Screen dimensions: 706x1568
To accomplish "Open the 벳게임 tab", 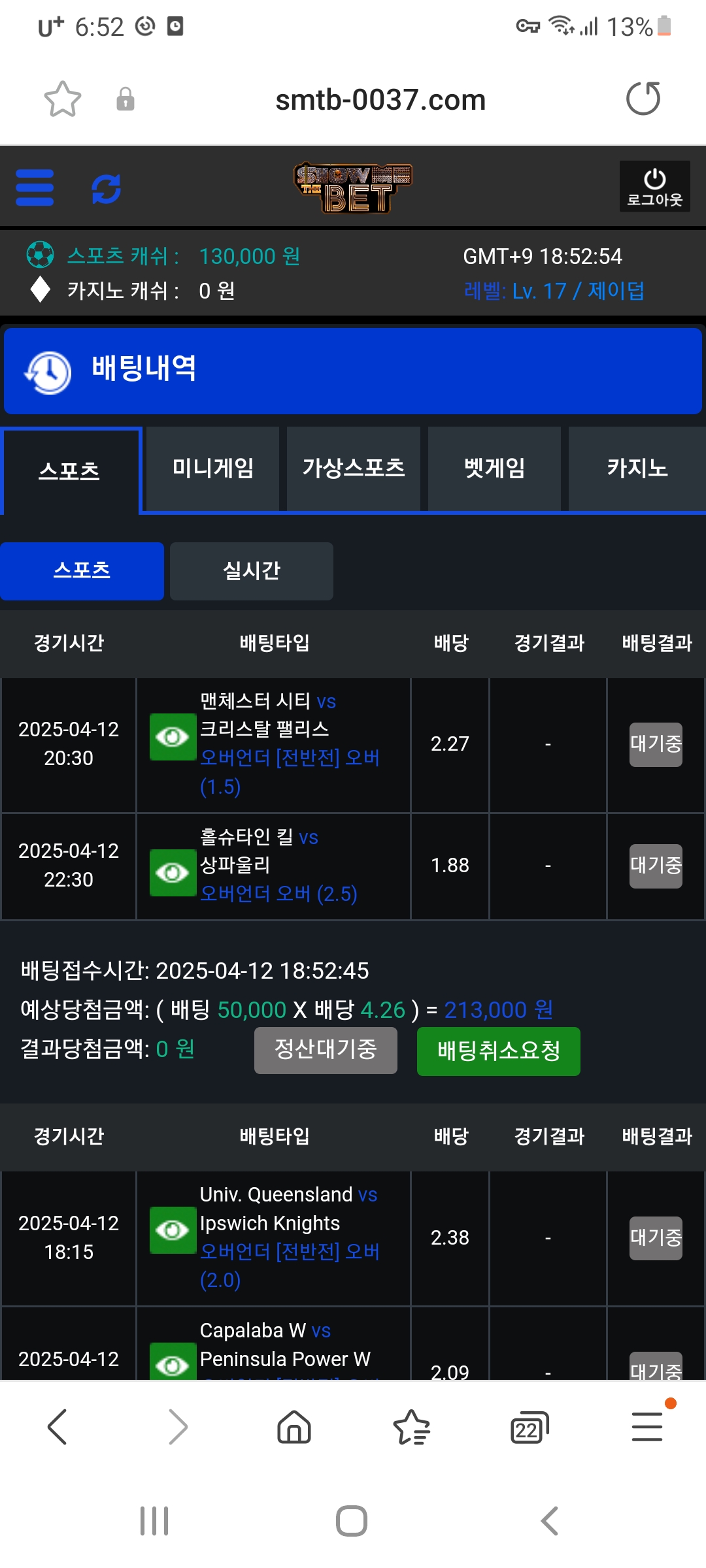I will 494,468.
